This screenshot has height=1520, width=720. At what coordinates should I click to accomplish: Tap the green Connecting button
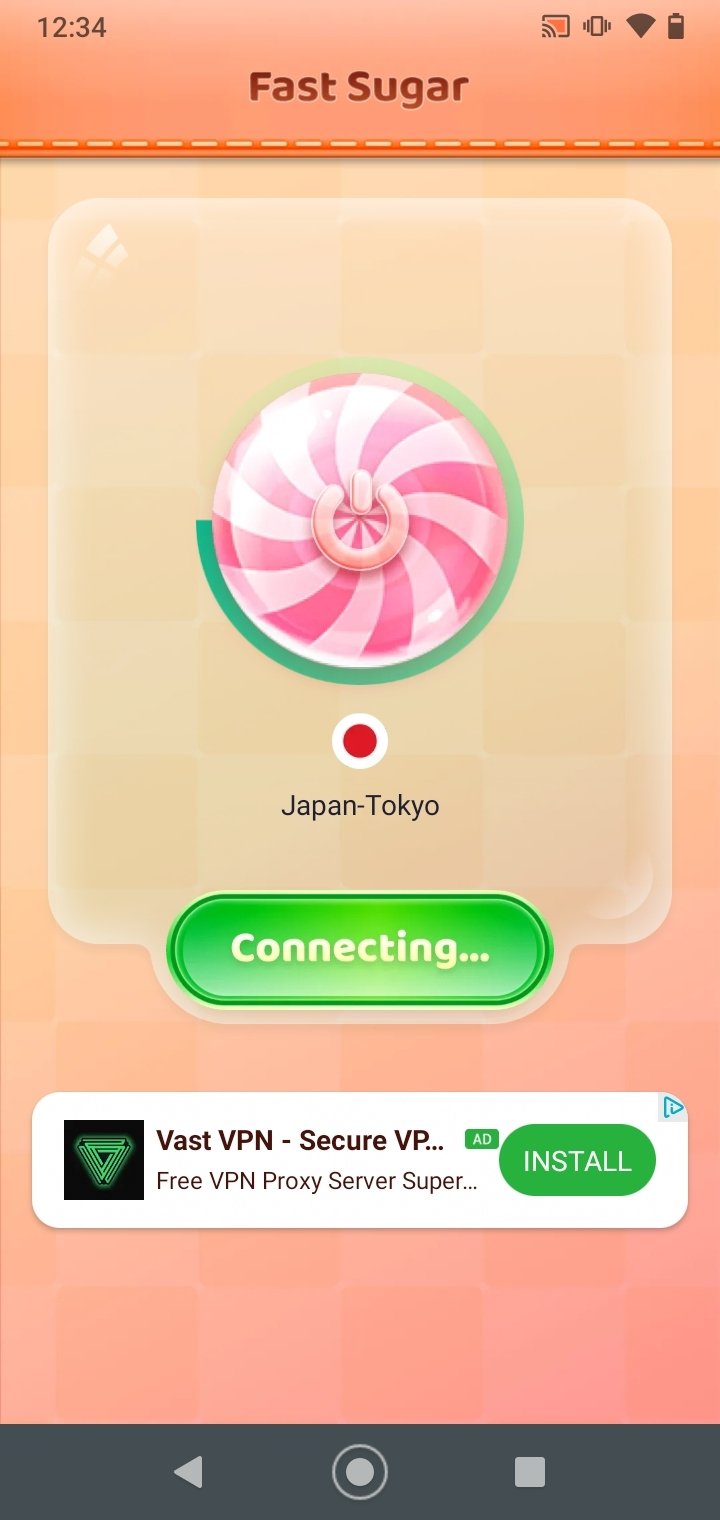click(360, 948)
